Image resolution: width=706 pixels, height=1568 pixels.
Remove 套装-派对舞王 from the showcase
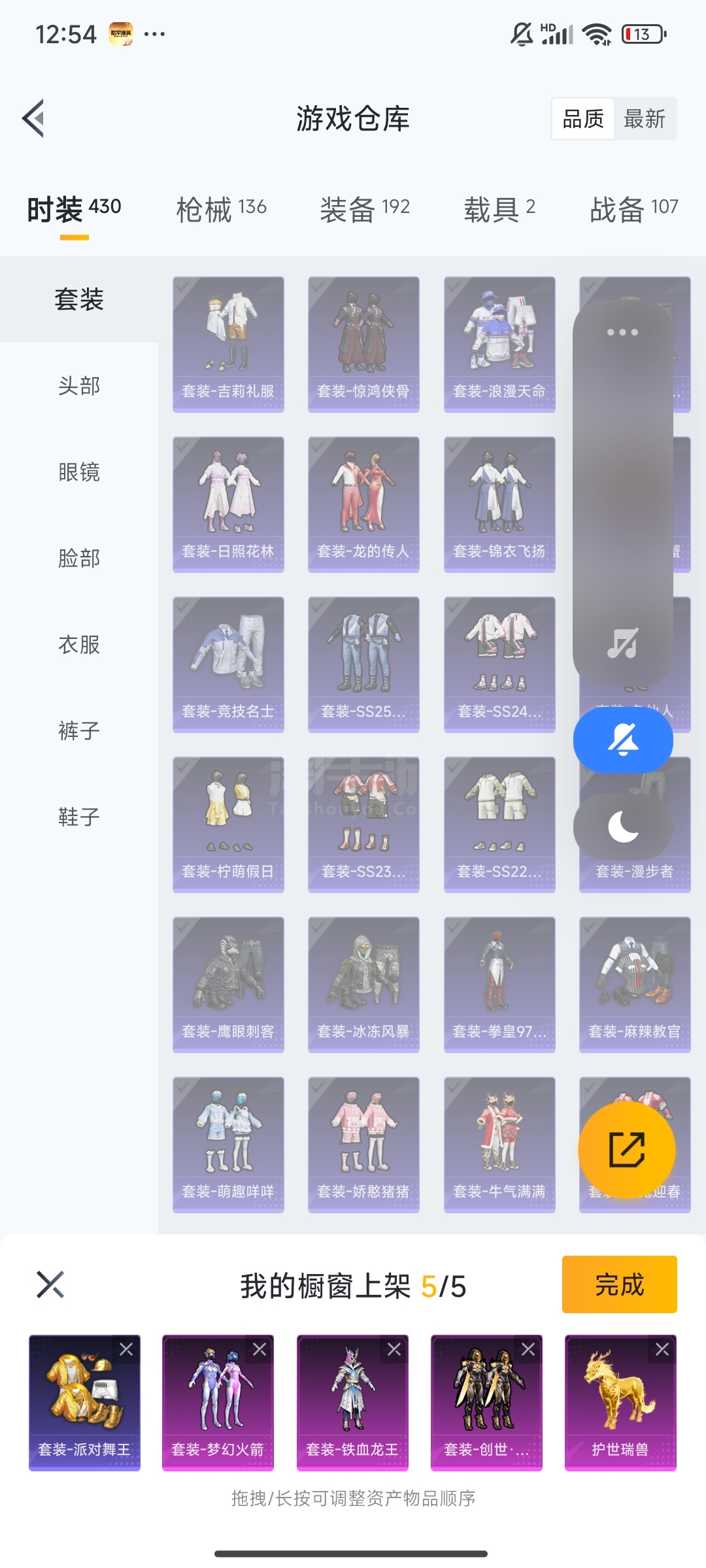pyautogui.click(x=126, y=1349)
